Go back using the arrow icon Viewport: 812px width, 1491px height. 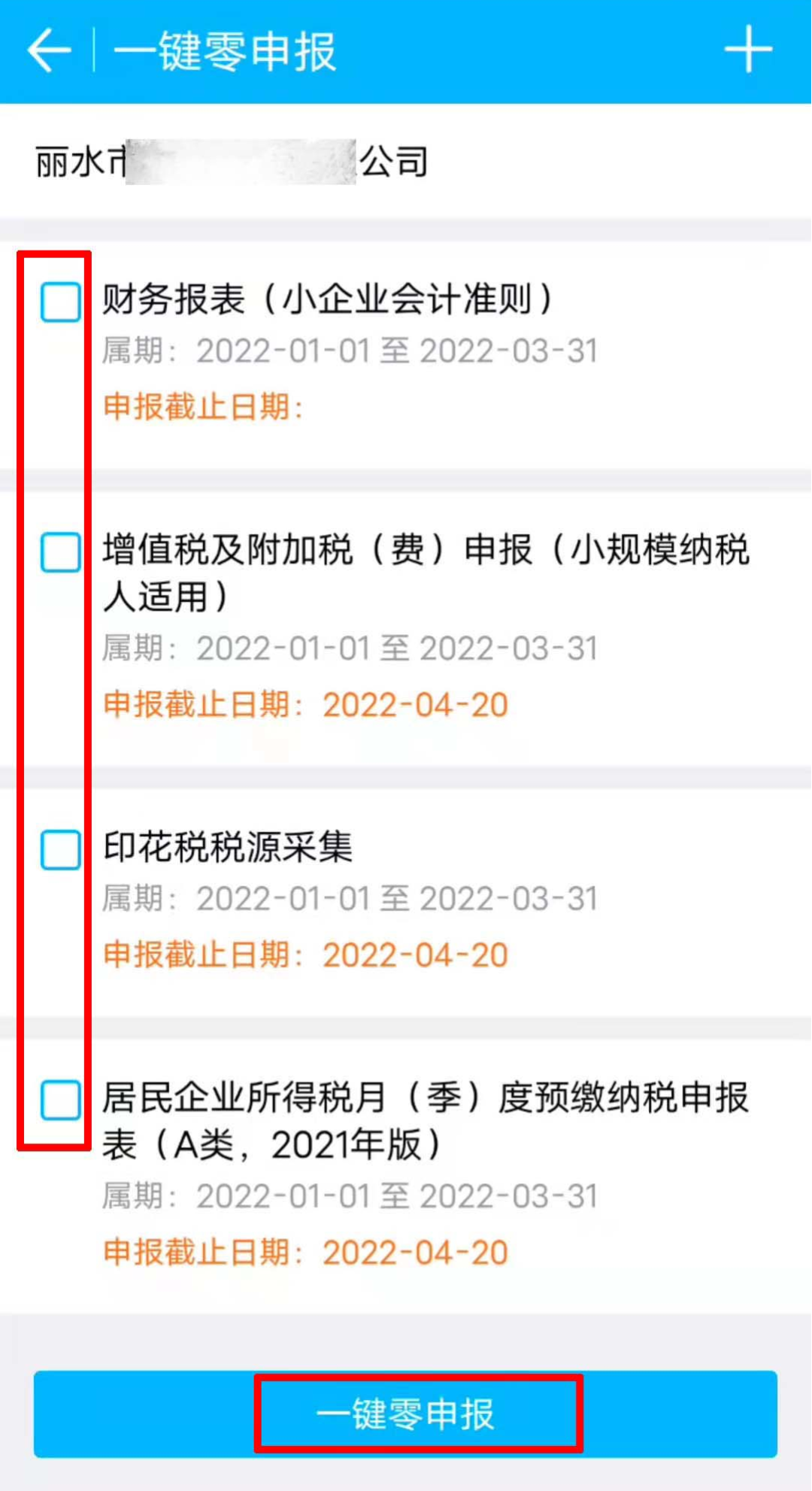50,50
